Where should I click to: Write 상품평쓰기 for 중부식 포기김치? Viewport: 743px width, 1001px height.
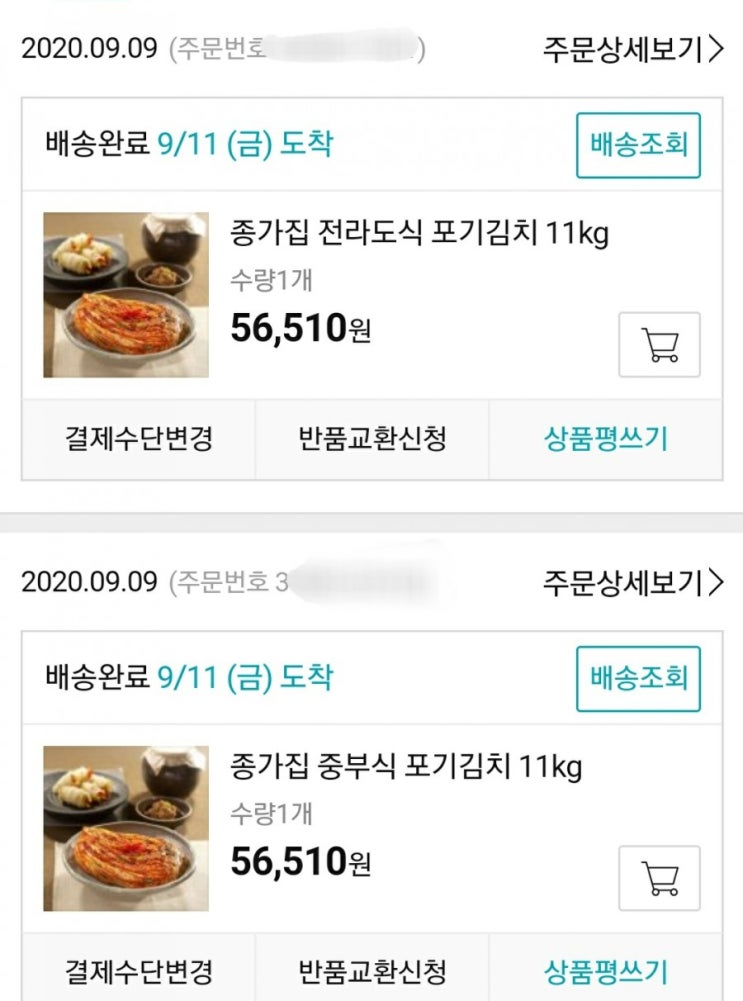(x=605, y=971)
